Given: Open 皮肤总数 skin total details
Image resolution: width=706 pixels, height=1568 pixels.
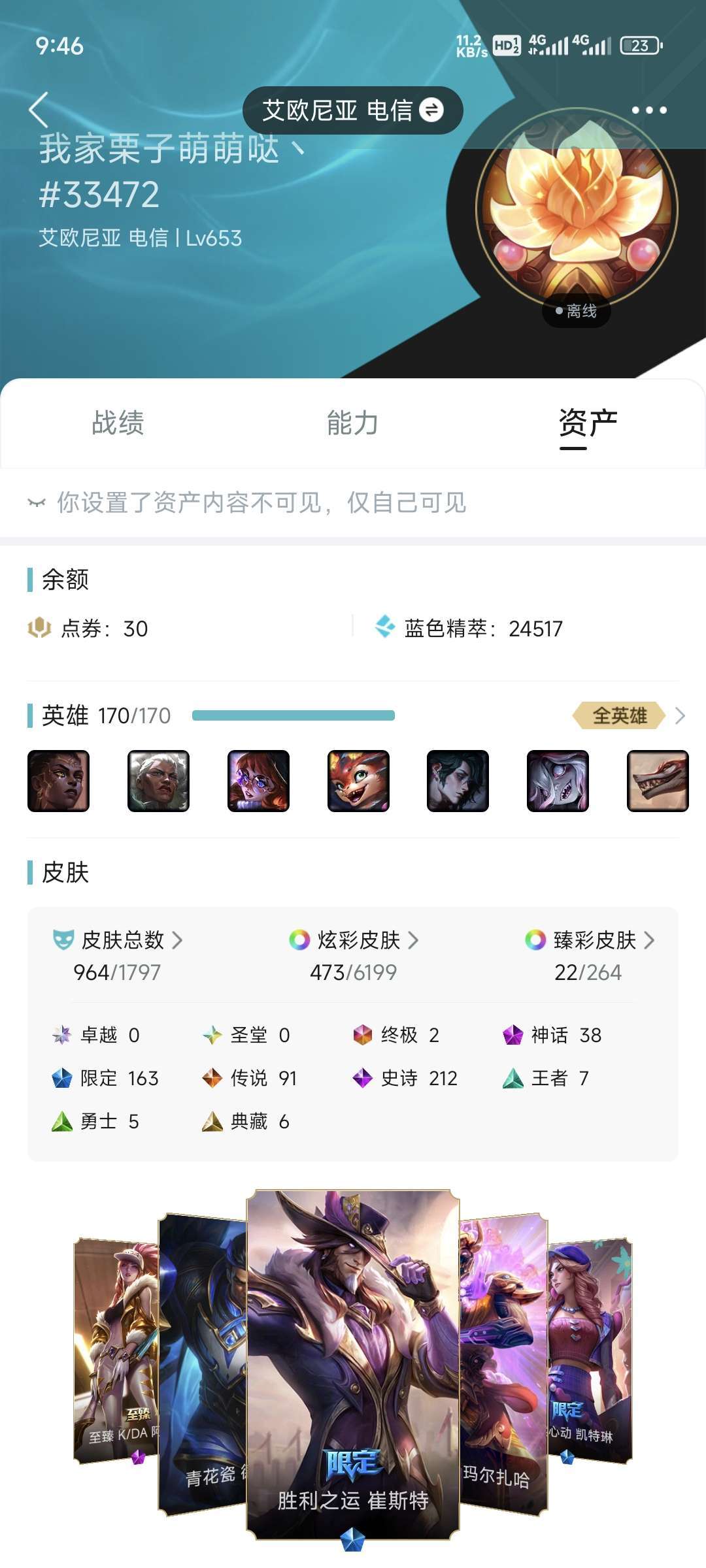Looking at the screenshot, I should click(118, 940).
